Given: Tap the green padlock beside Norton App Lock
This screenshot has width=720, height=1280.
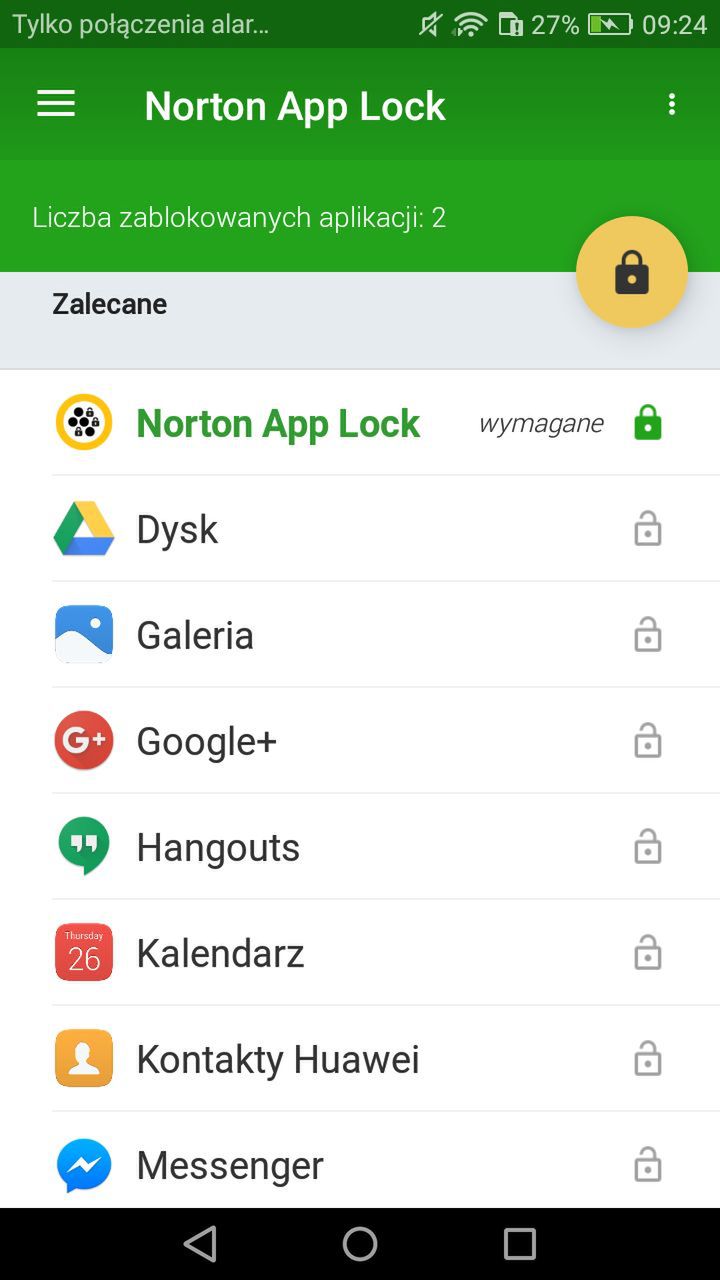Looking at the screenshot, I should [648, 422].
